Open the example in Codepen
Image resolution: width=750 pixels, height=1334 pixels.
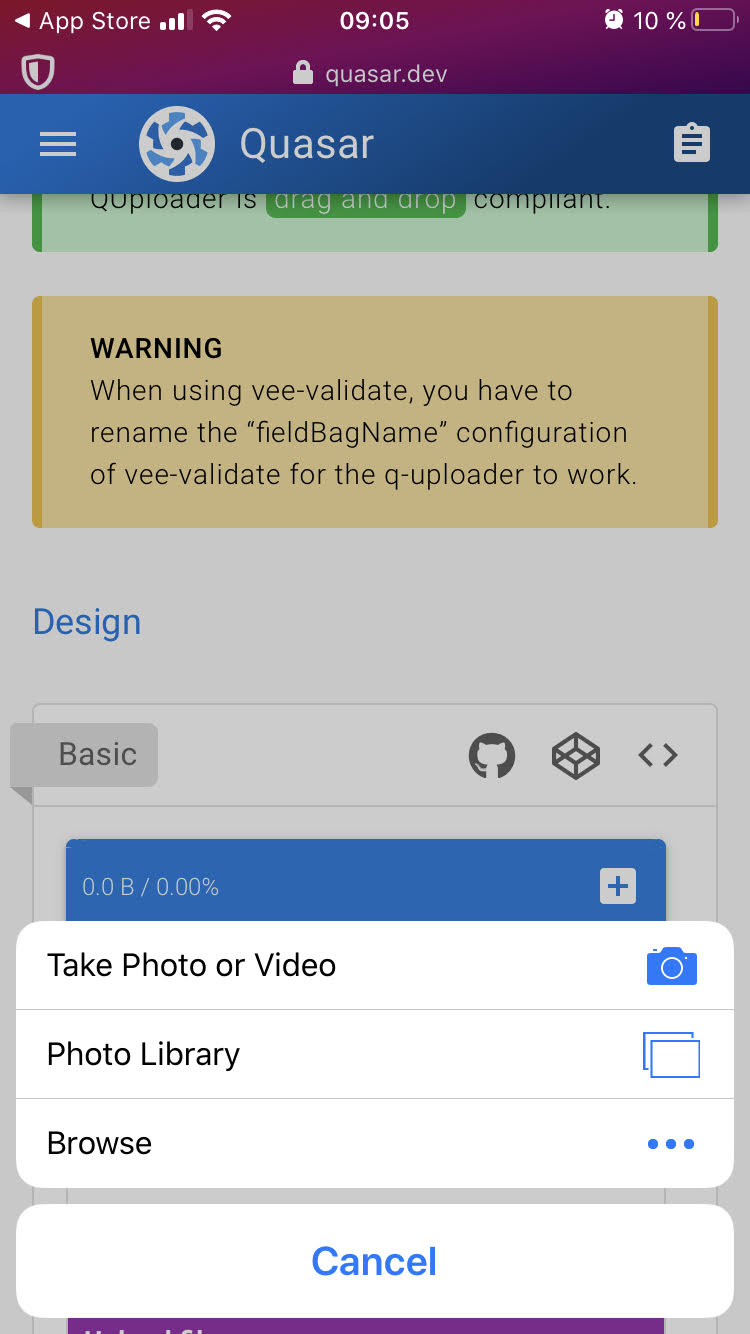pyautogui.click(x=575, y=756)
